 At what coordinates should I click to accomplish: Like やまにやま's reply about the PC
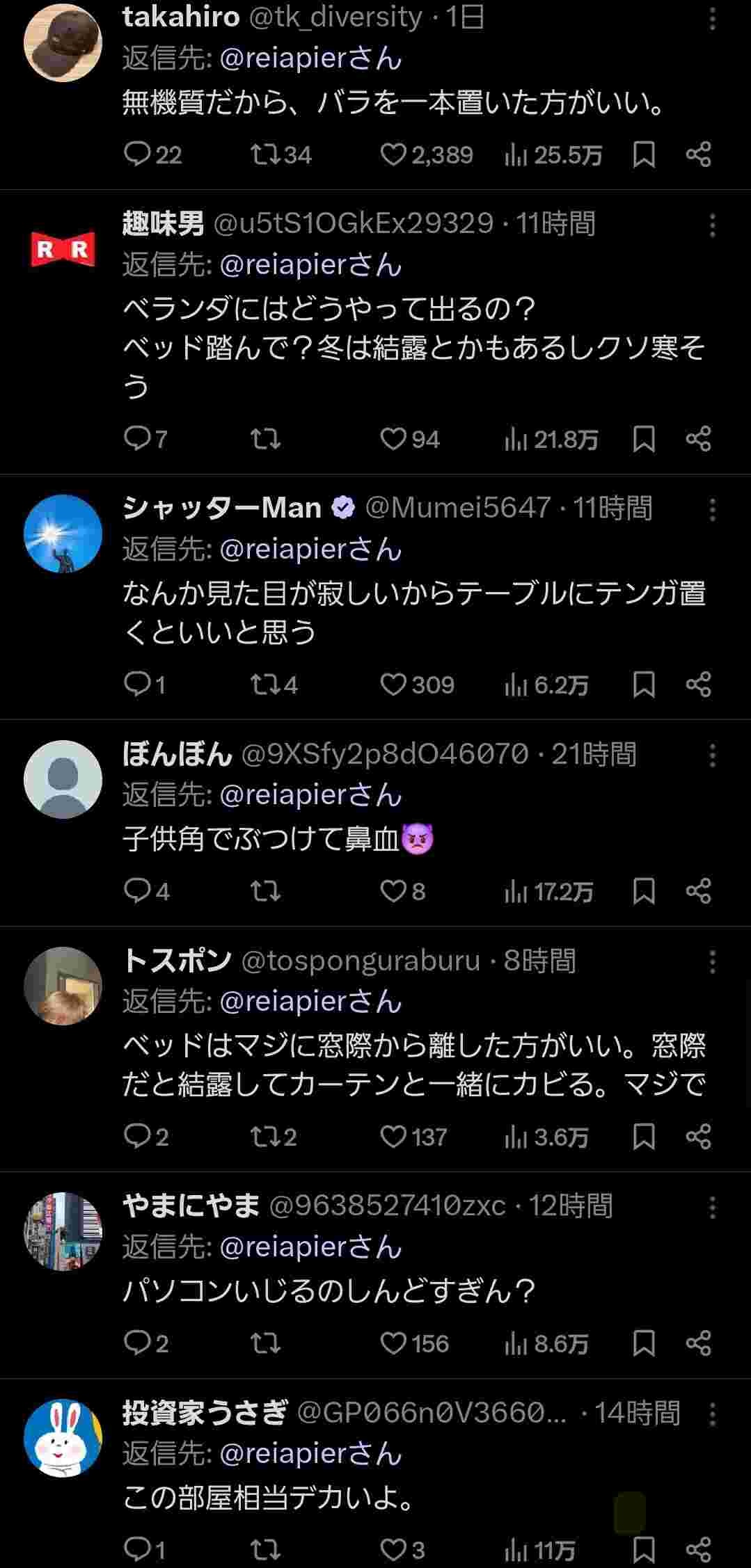click(x=393, y=1343)
